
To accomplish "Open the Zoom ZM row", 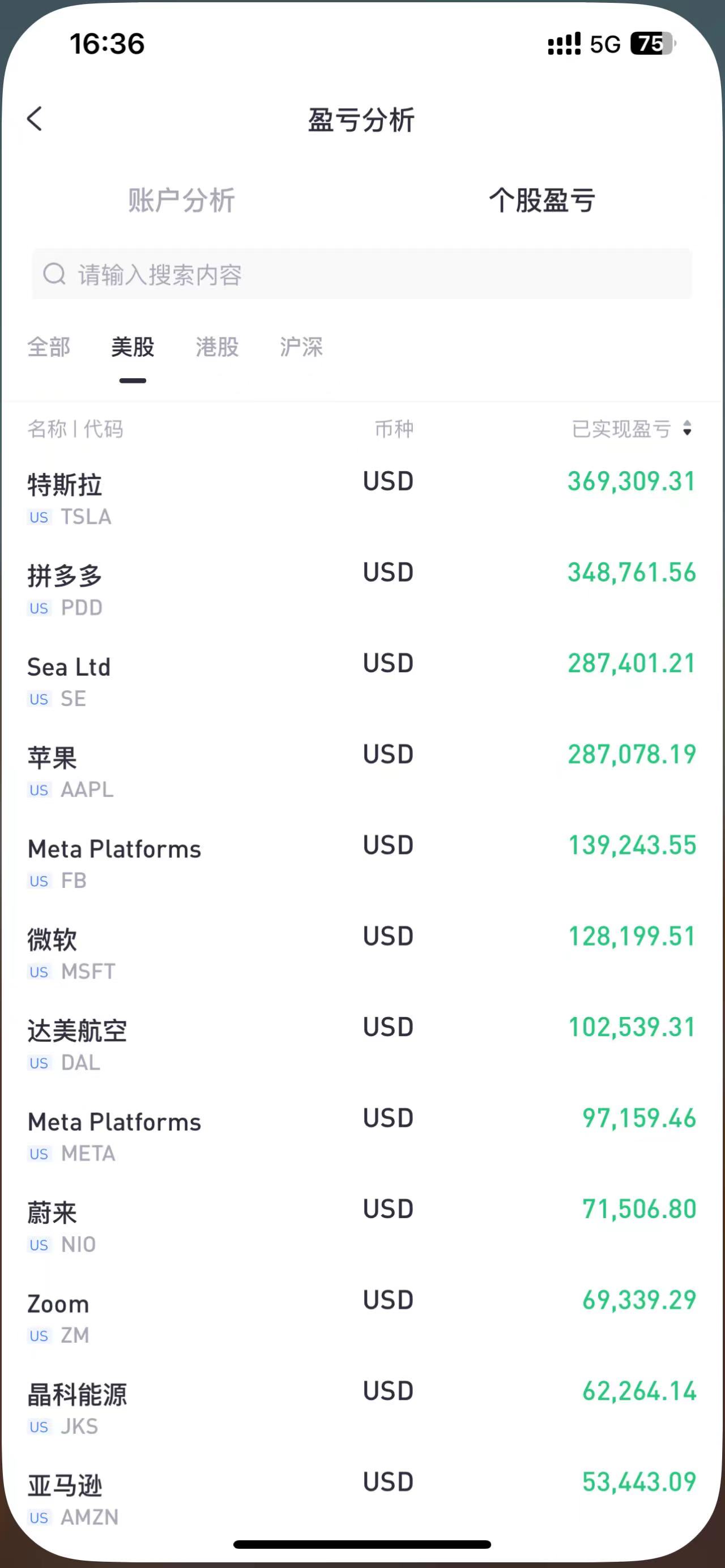I will click(x=362, y=1317).
